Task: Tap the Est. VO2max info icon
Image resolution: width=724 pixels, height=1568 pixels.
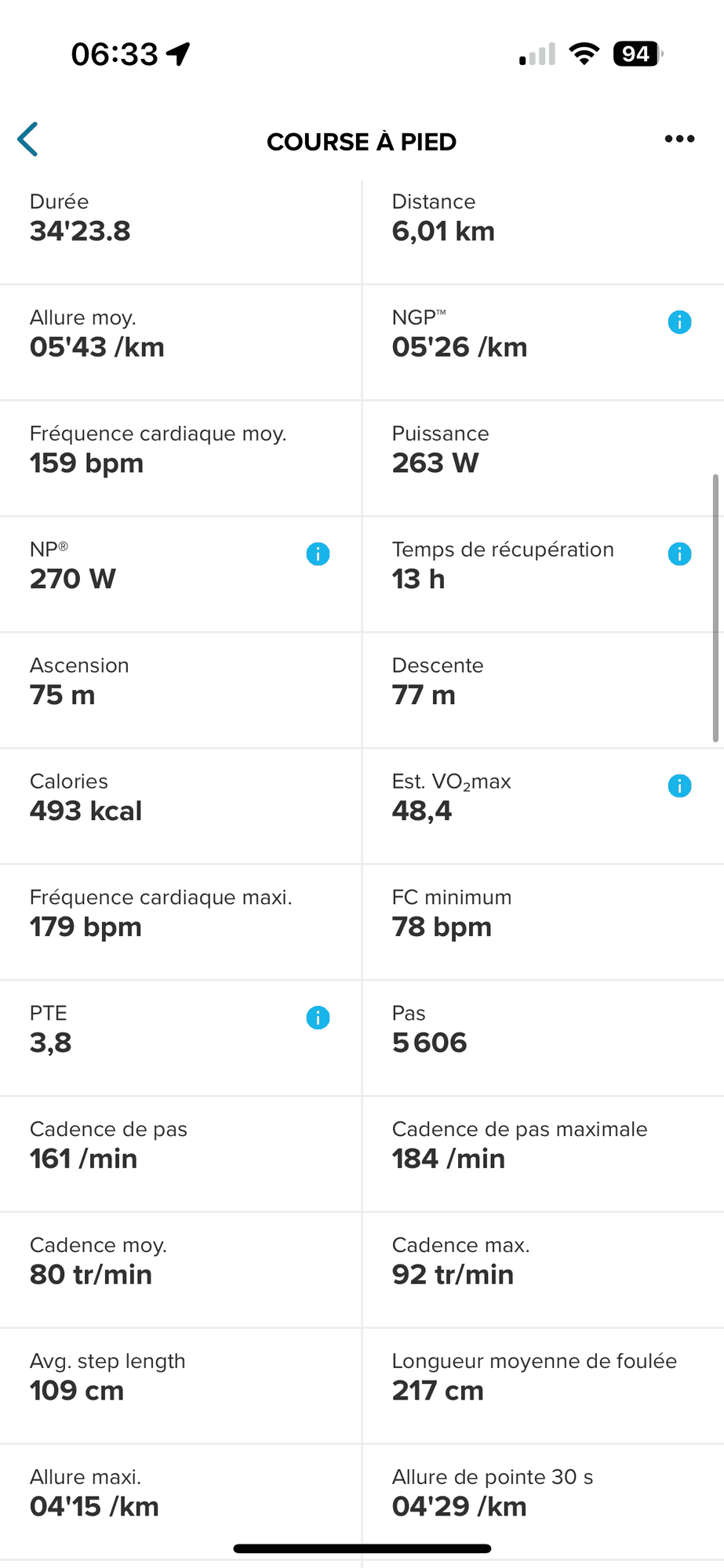Action: pyautogui.click(x=679, y=786)
